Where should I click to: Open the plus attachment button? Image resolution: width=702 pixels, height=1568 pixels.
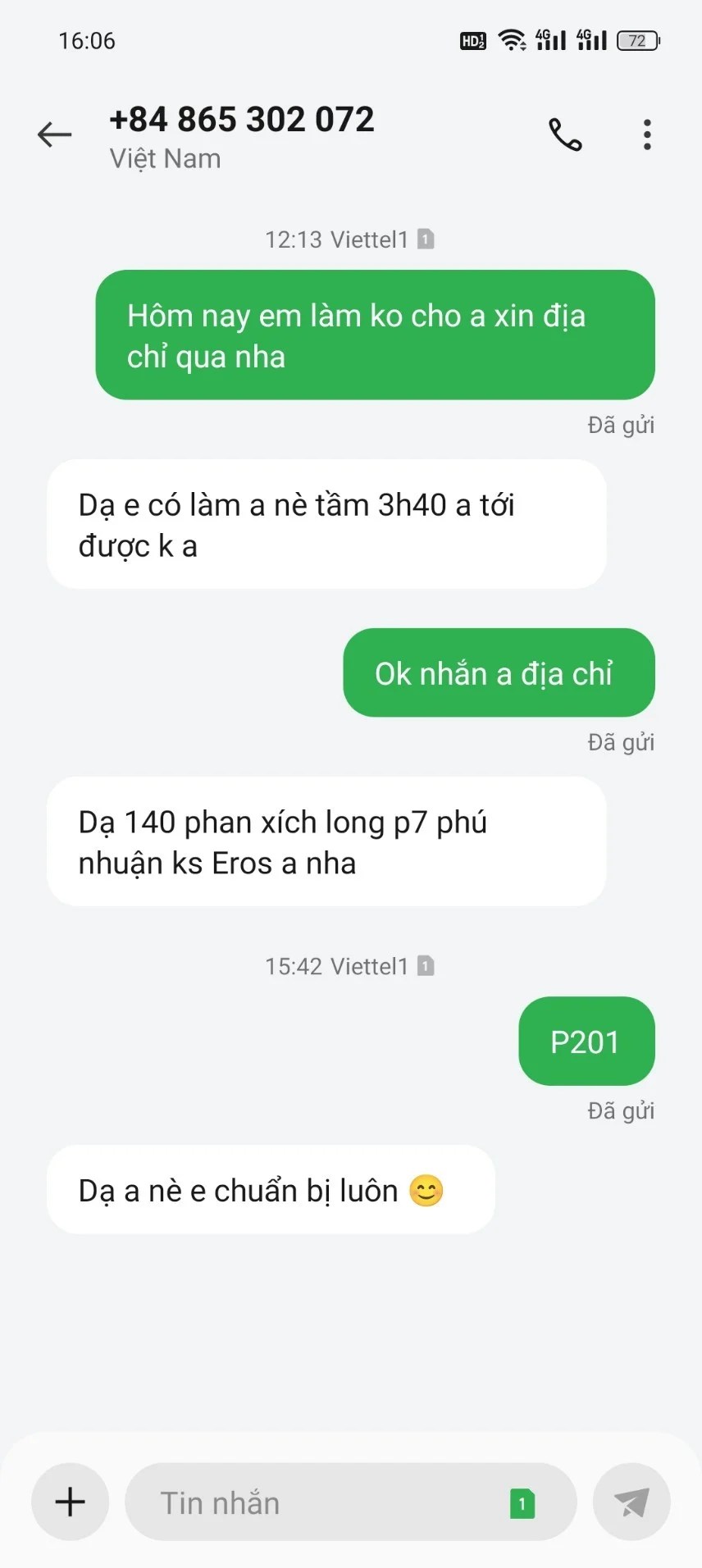[71, 1502]
